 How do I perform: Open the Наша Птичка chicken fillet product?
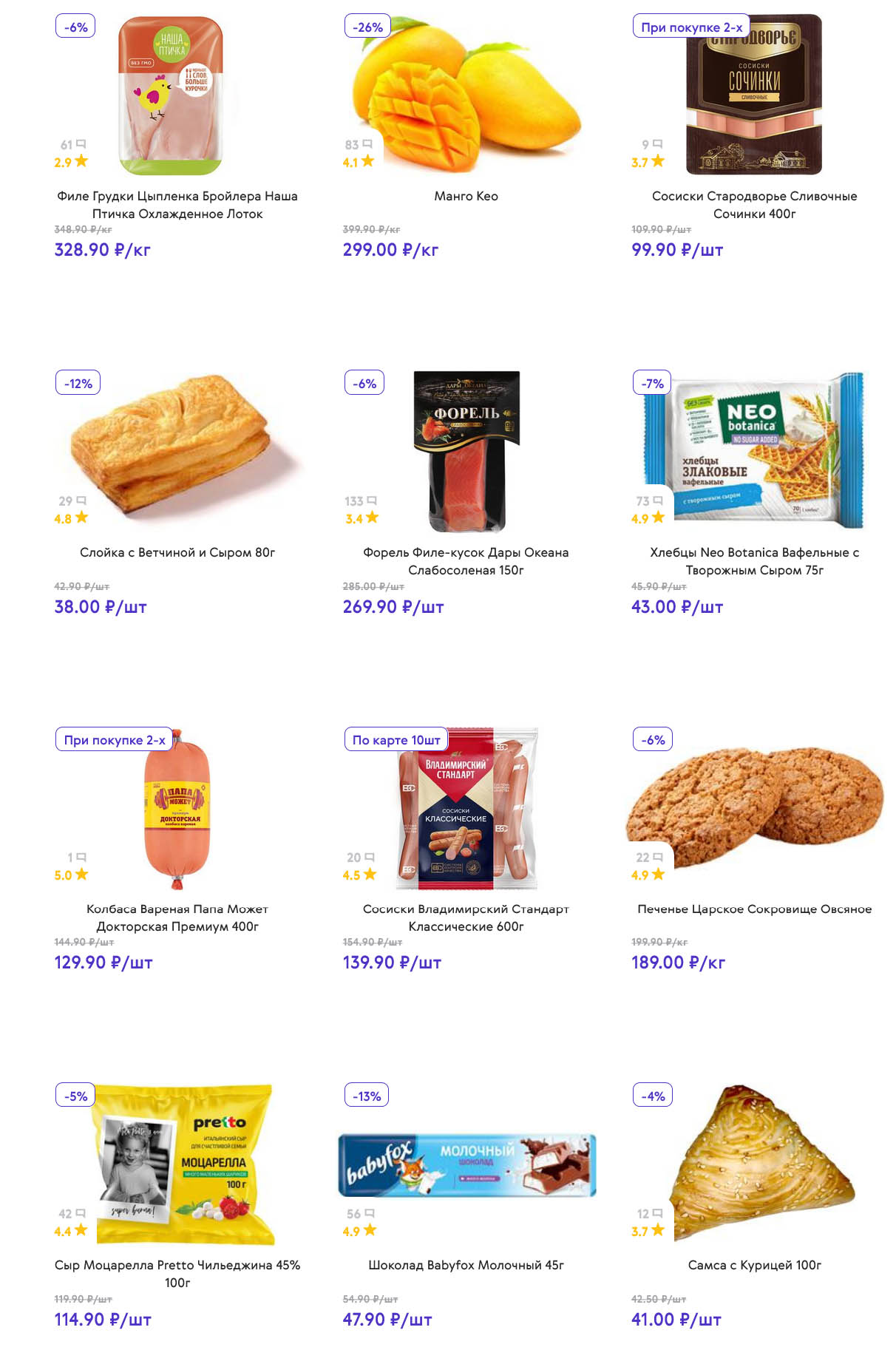(x=177, y=205)
